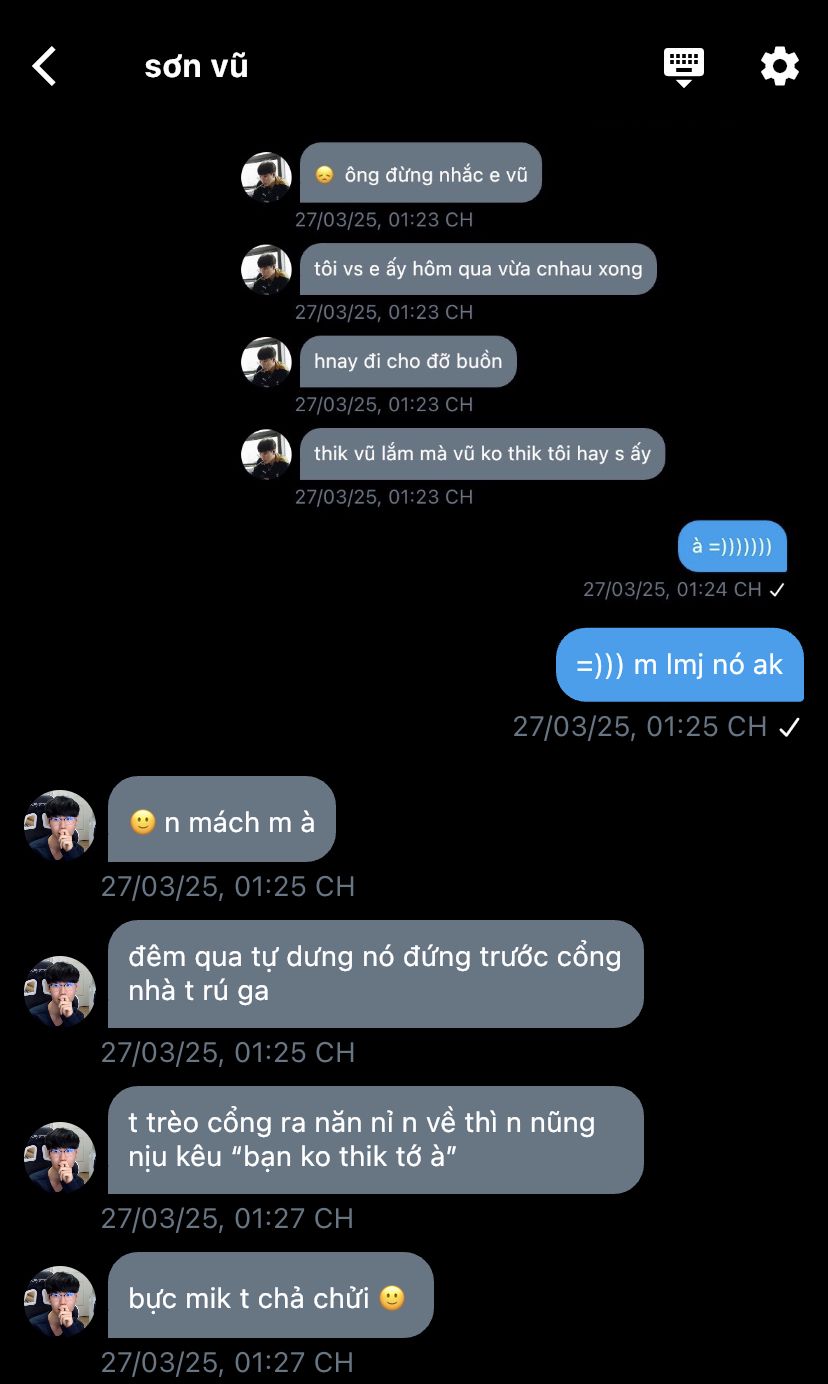The image size is (828, 1384).
Task: Tap avatar next to "hnay đi cho đỡ buồn"
Action: pos(266,362)
